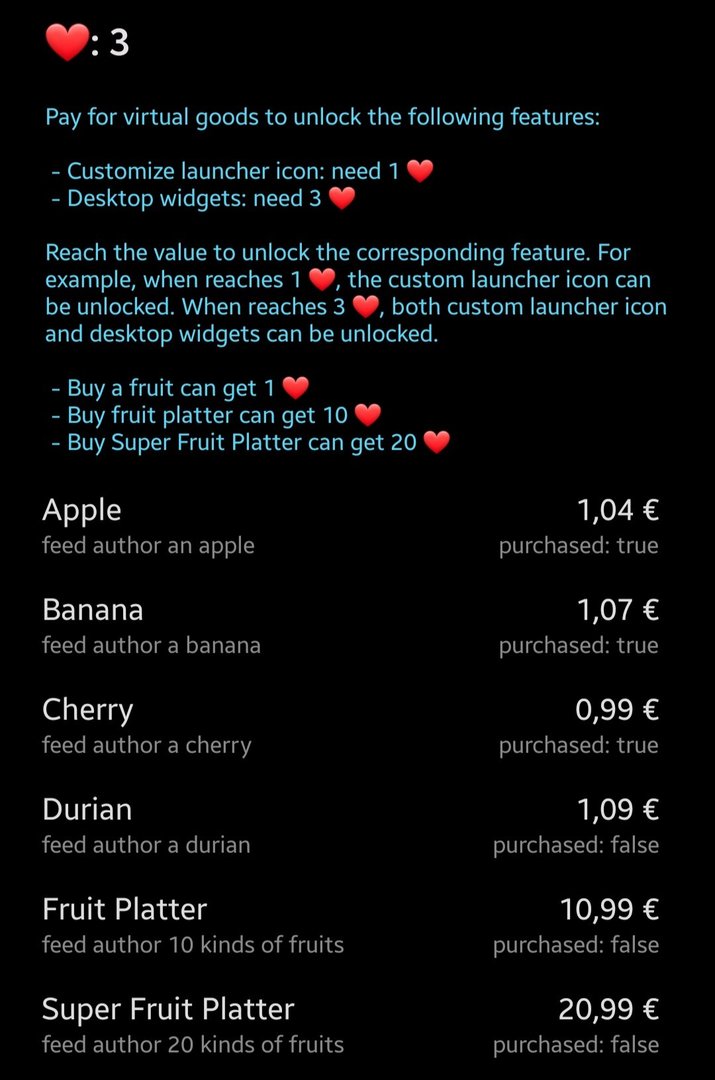
Task: Open the Banana purchase item
Action: pyautogui.click(x=350, y=626)
